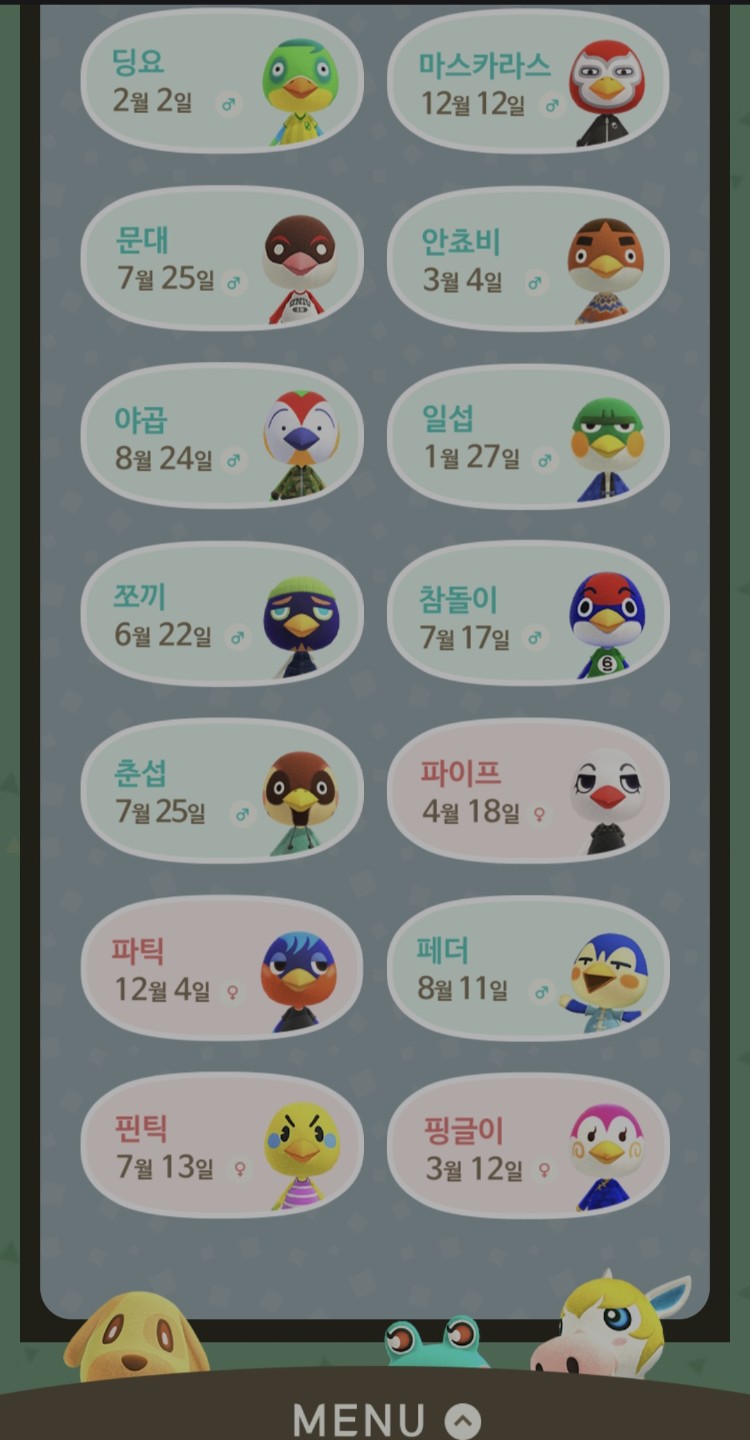
Task: Expand the MENU bar
Action: [x=385, y=1420]
